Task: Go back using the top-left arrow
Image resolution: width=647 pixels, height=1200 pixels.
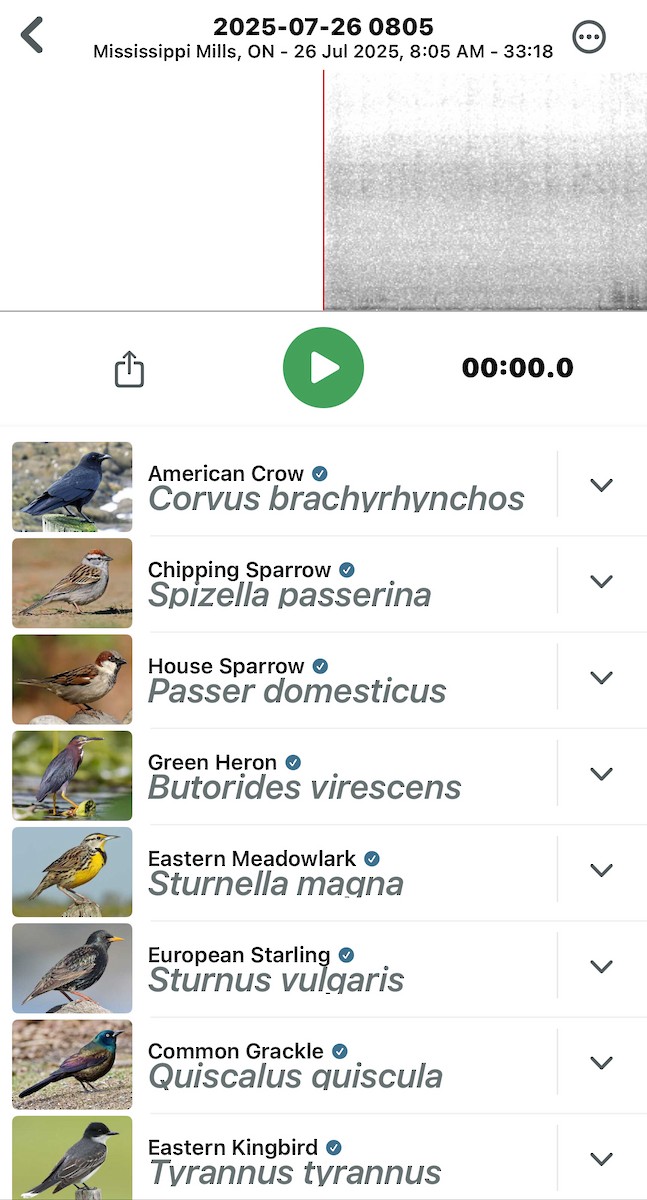Action: [32, 35]
